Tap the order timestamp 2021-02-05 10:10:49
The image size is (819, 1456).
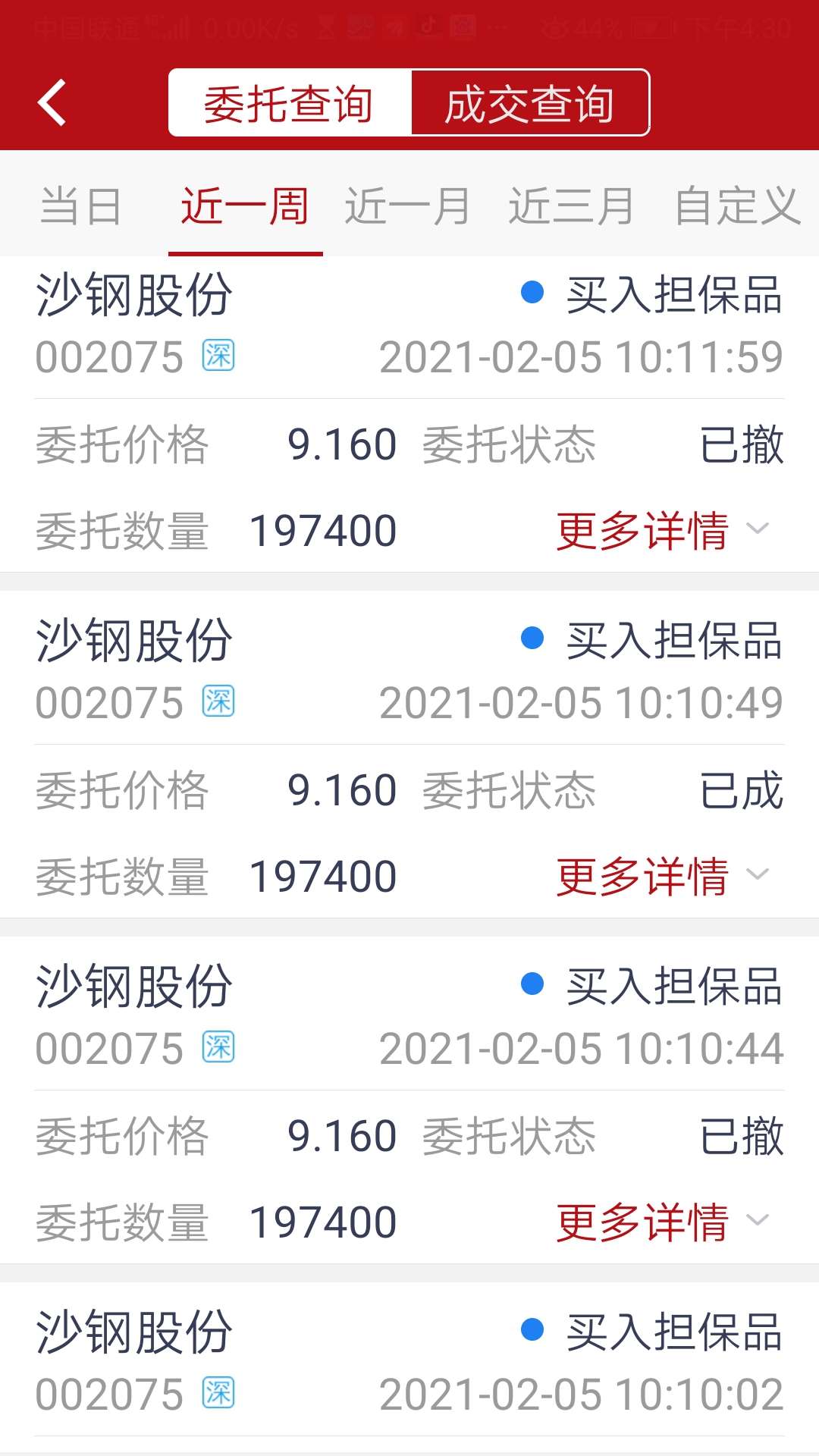581,701
